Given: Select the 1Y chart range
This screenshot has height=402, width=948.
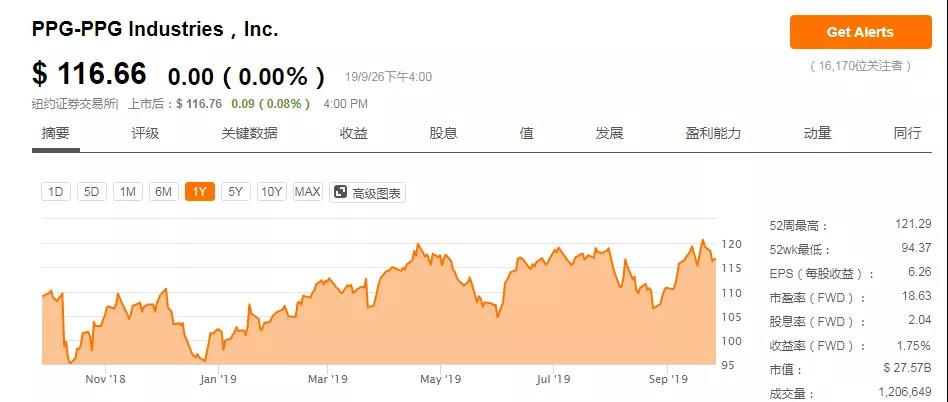Looking at the screenshot, I should coord(199,192).
